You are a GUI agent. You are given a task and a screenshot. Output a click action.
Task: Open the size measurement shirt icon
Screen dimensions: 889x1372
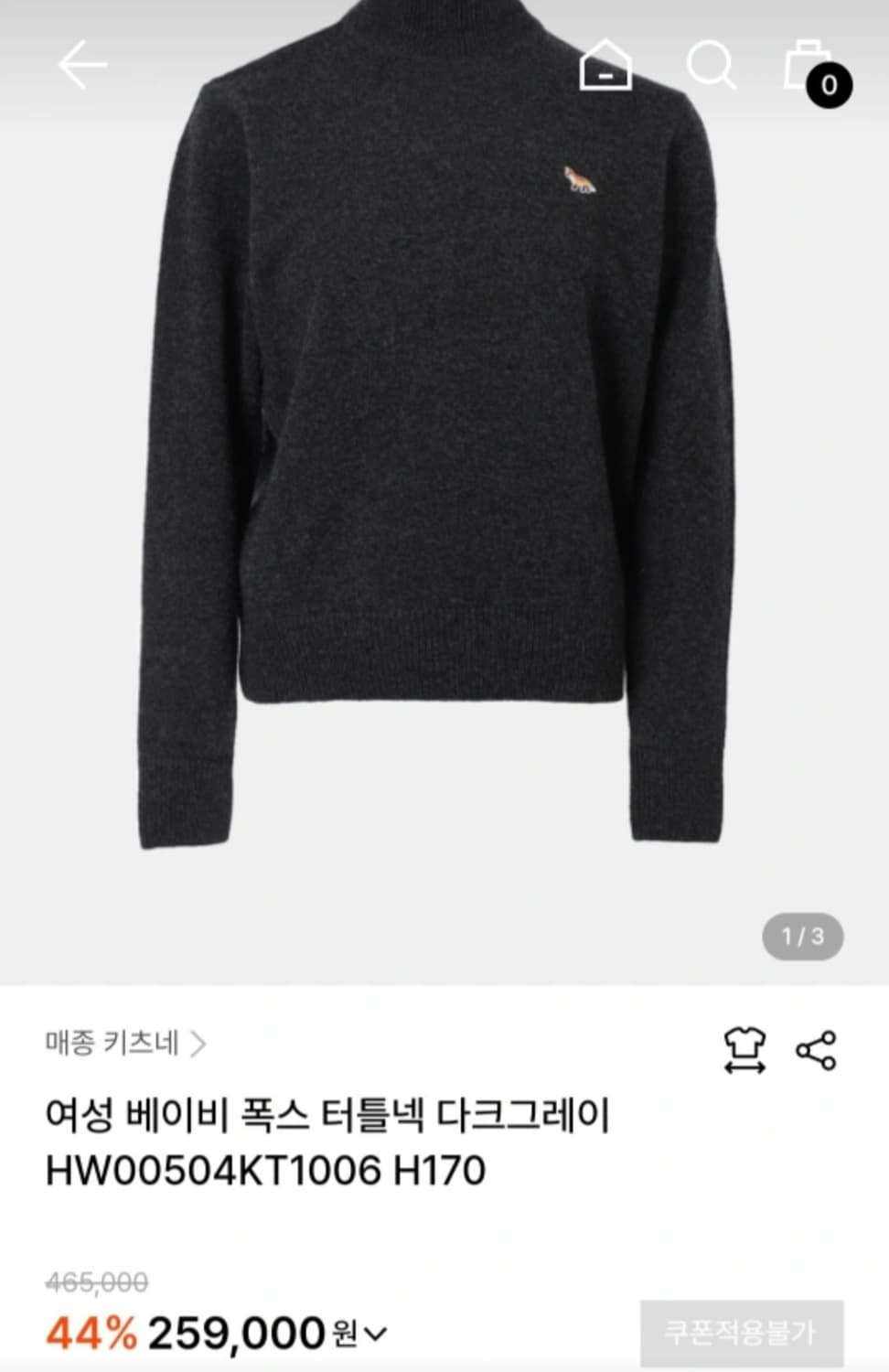[745, 1049]
